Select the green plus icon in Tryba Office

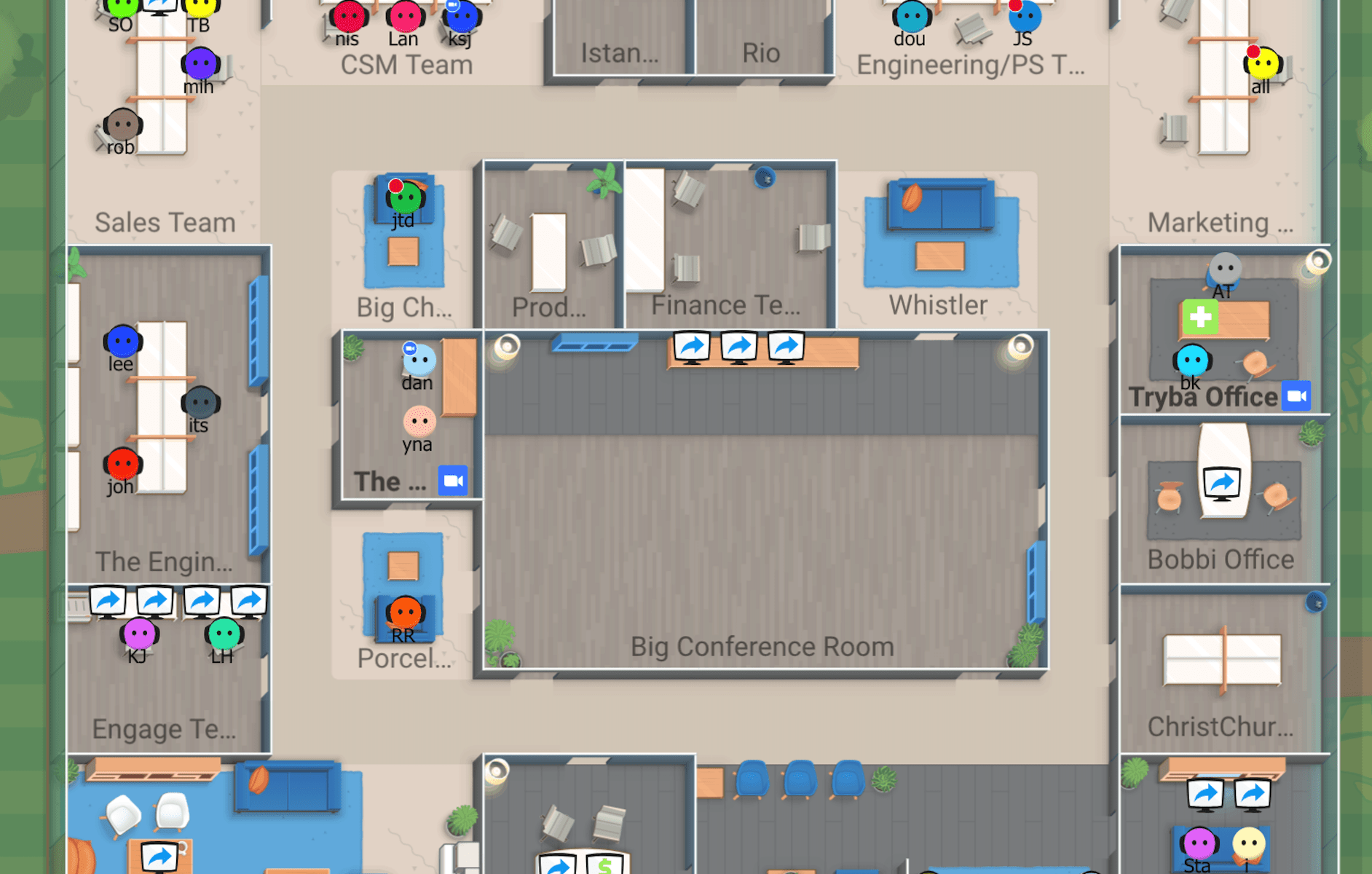point(1199,318)
